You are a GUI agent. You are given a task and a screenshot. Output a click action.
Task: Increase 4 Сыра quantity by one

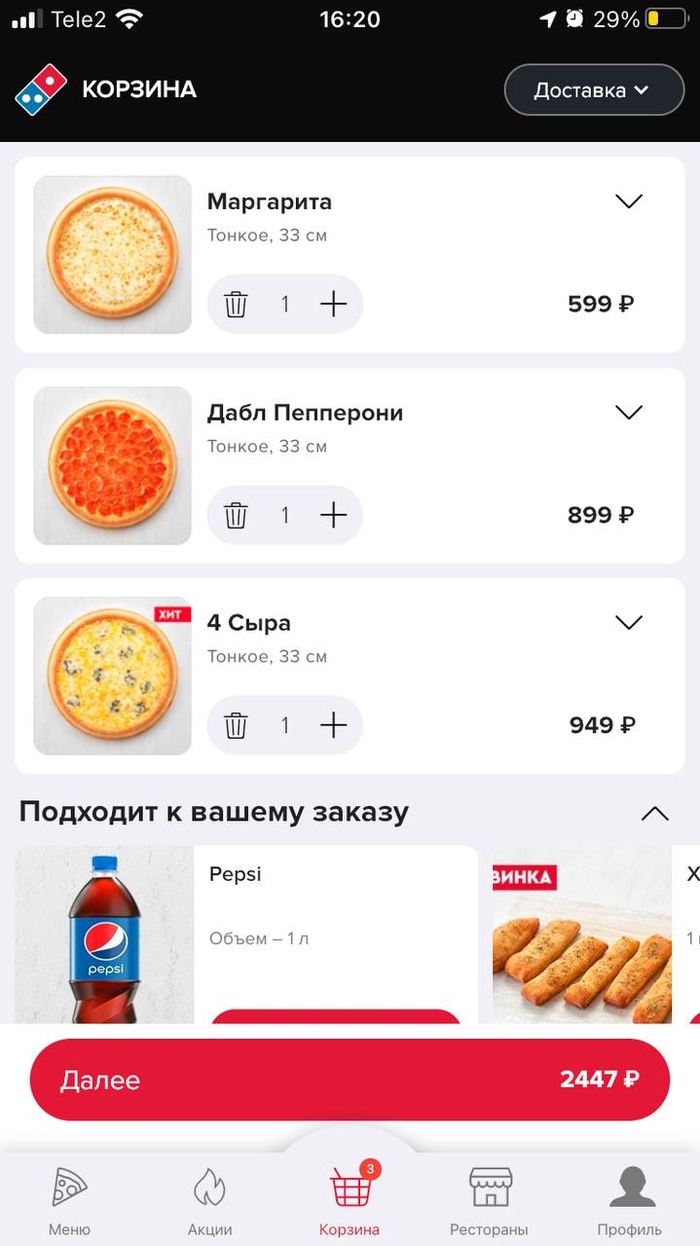tap(333, 725)
